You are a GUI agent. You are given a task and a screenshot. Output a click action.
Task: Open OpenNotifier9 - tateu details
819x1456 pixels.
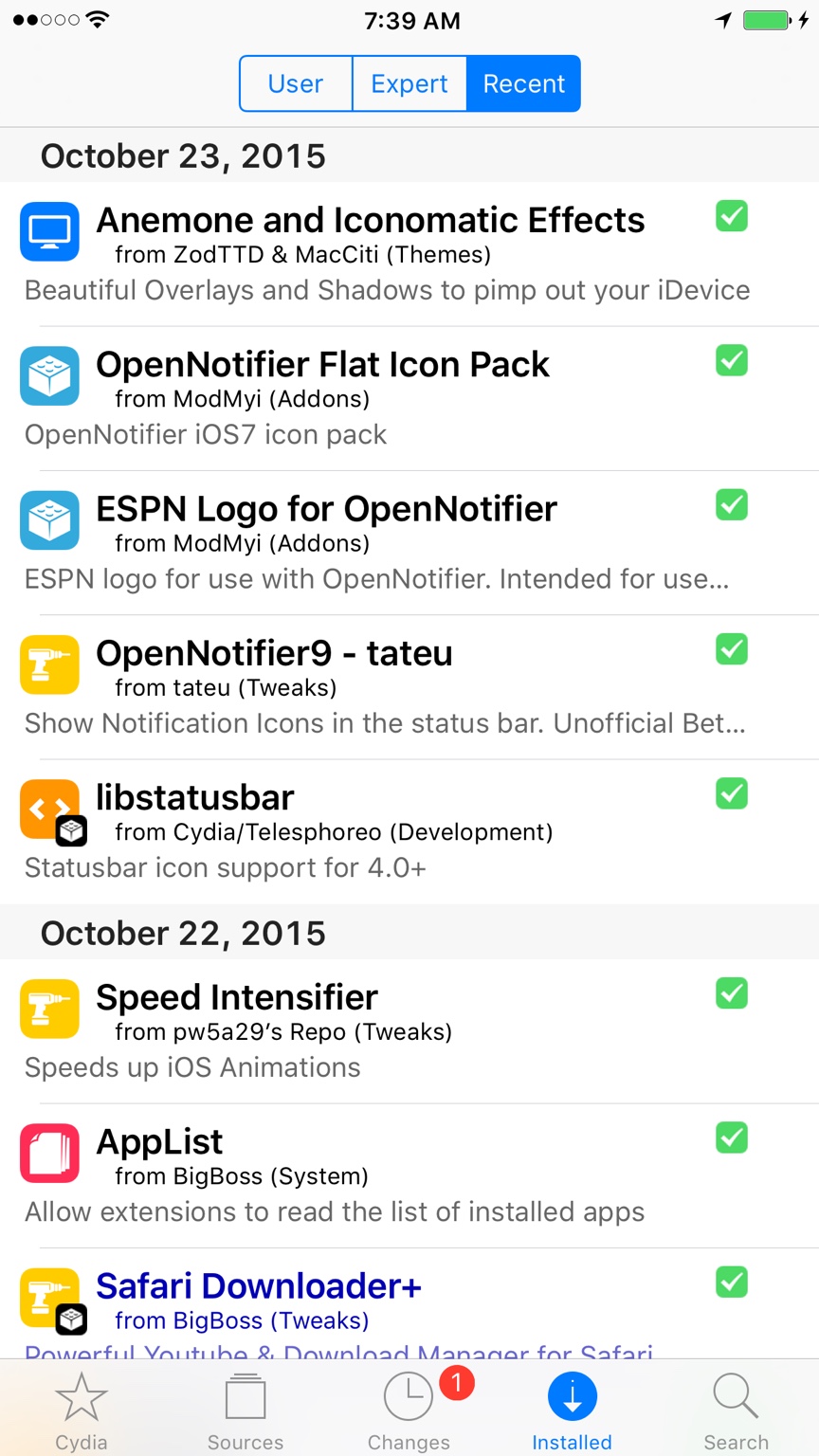tap(274, 686)
